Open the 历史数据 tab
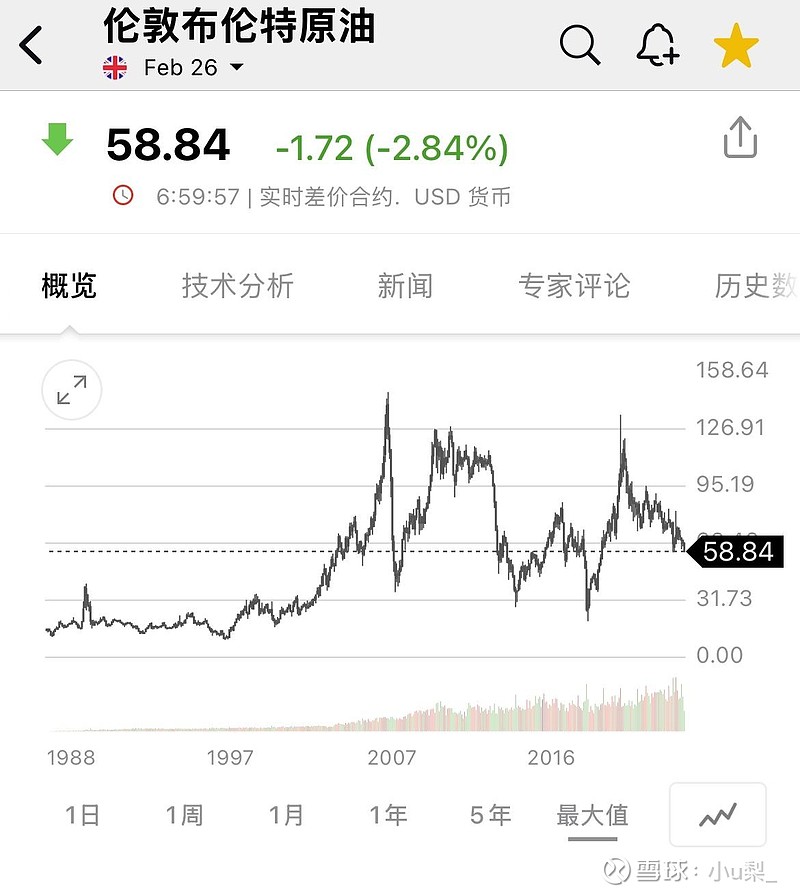Screen dimensions: 800x896 (756, 286)
